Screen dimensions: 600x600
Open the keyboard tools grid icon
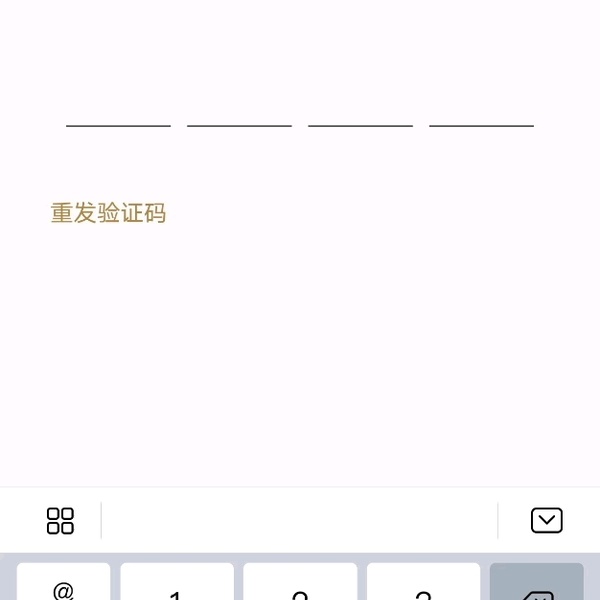(60, 521)
